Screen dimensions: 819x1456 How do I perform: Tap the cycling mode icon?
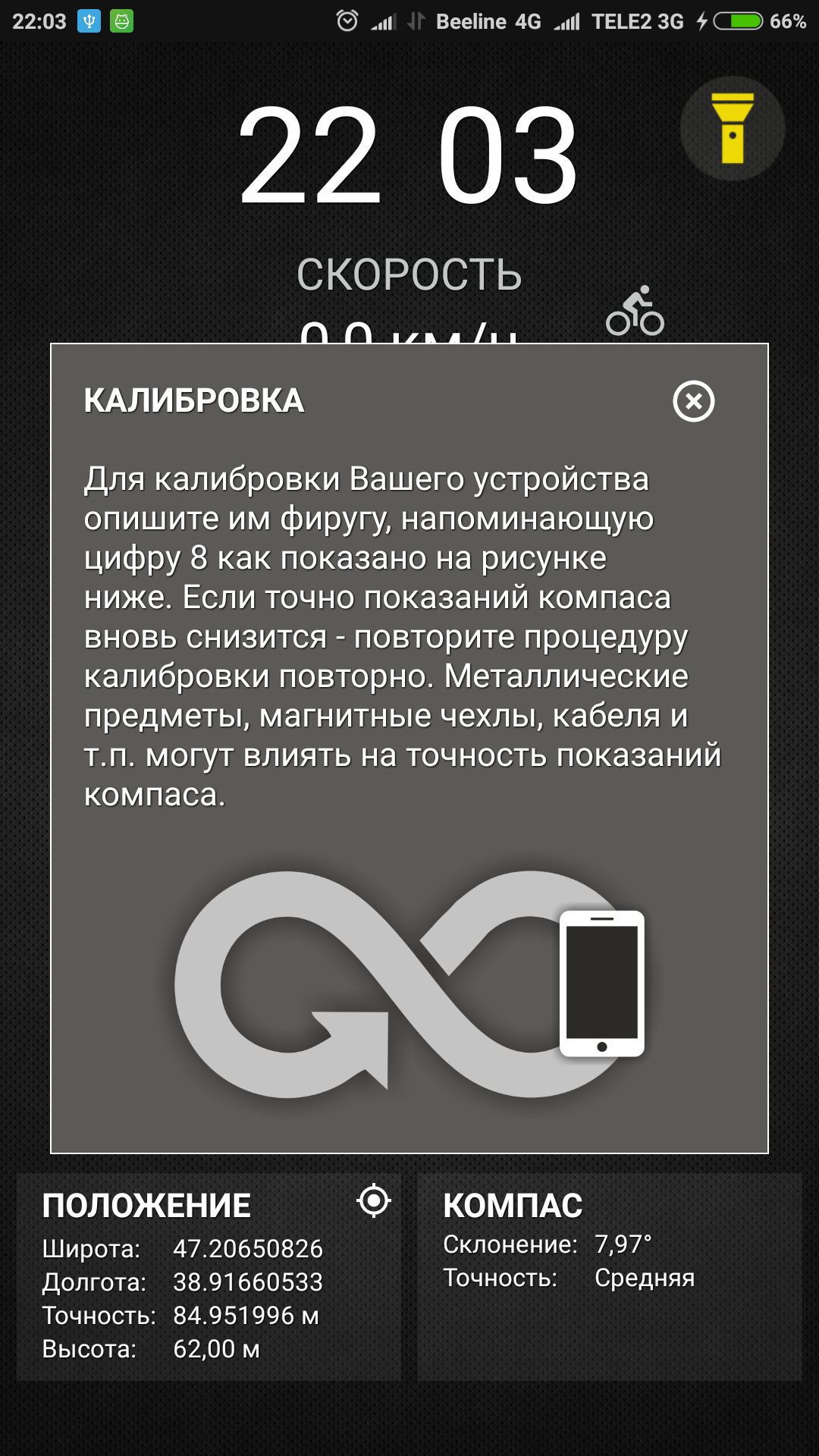pyautogui.click(x=635, y=312)
